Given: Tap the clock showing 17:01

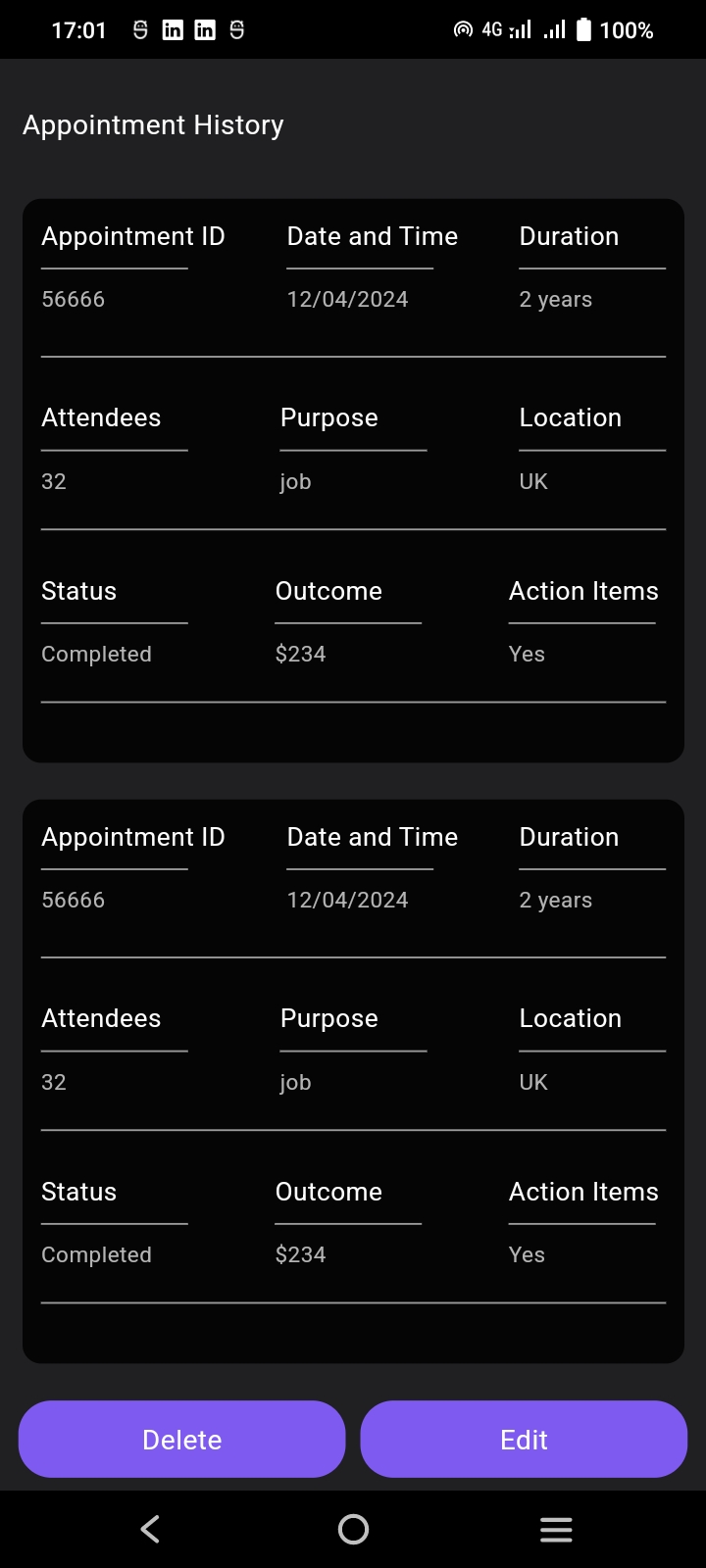Looking at the screenshot, I should pos(79,29).
